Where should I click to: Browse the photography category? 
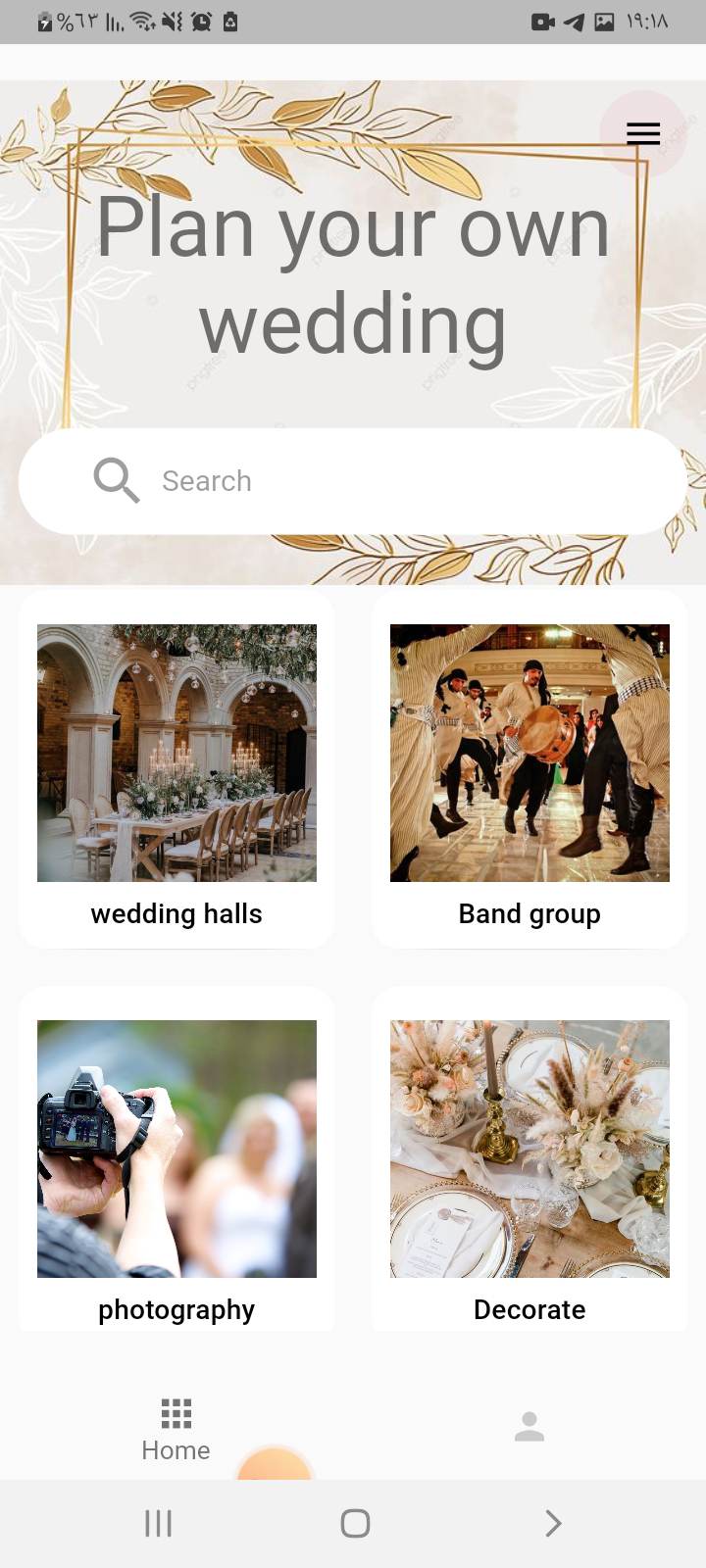176,1166
